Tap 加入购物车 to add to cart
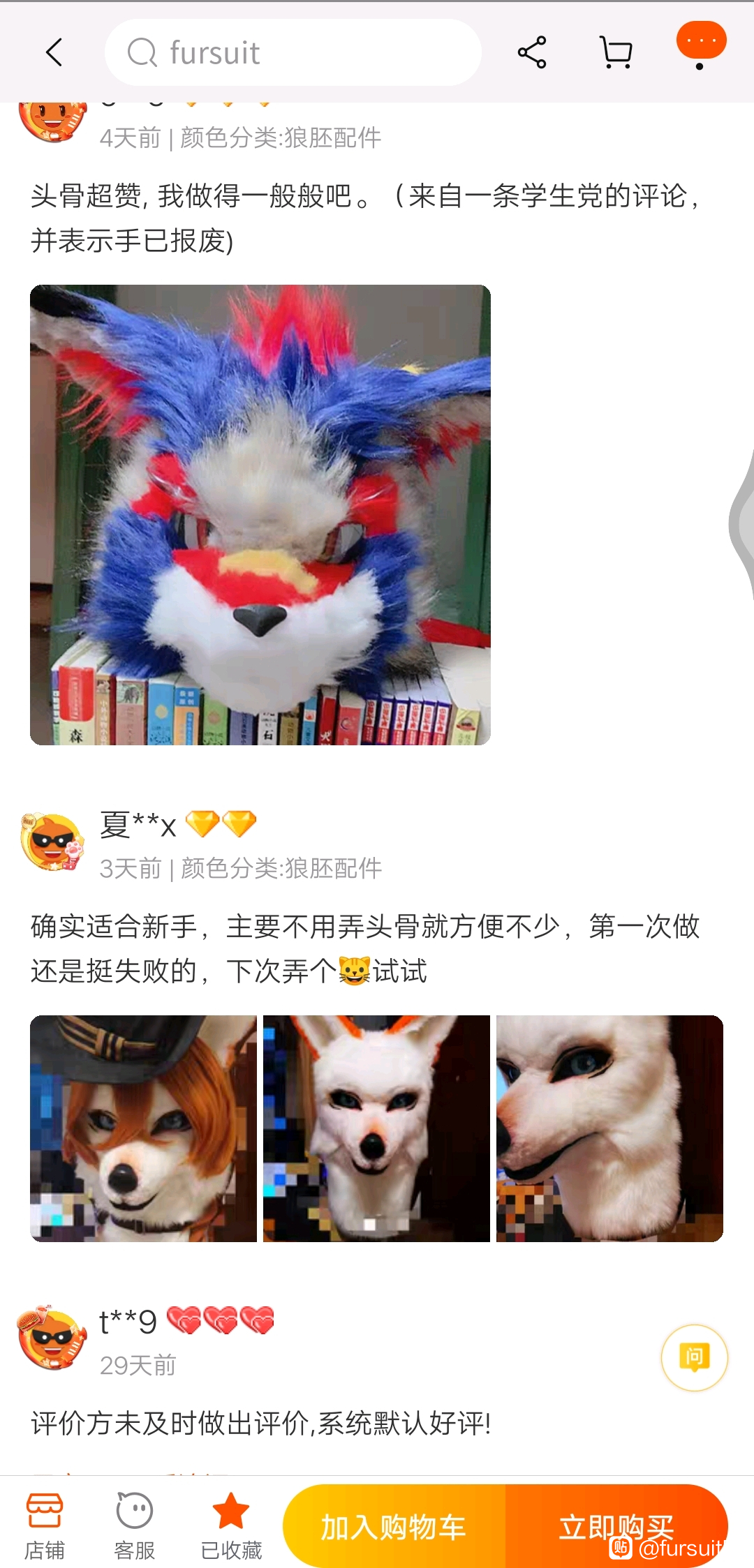The width and height of the screenshot is (754, 1568). (x=394, y=1528)
